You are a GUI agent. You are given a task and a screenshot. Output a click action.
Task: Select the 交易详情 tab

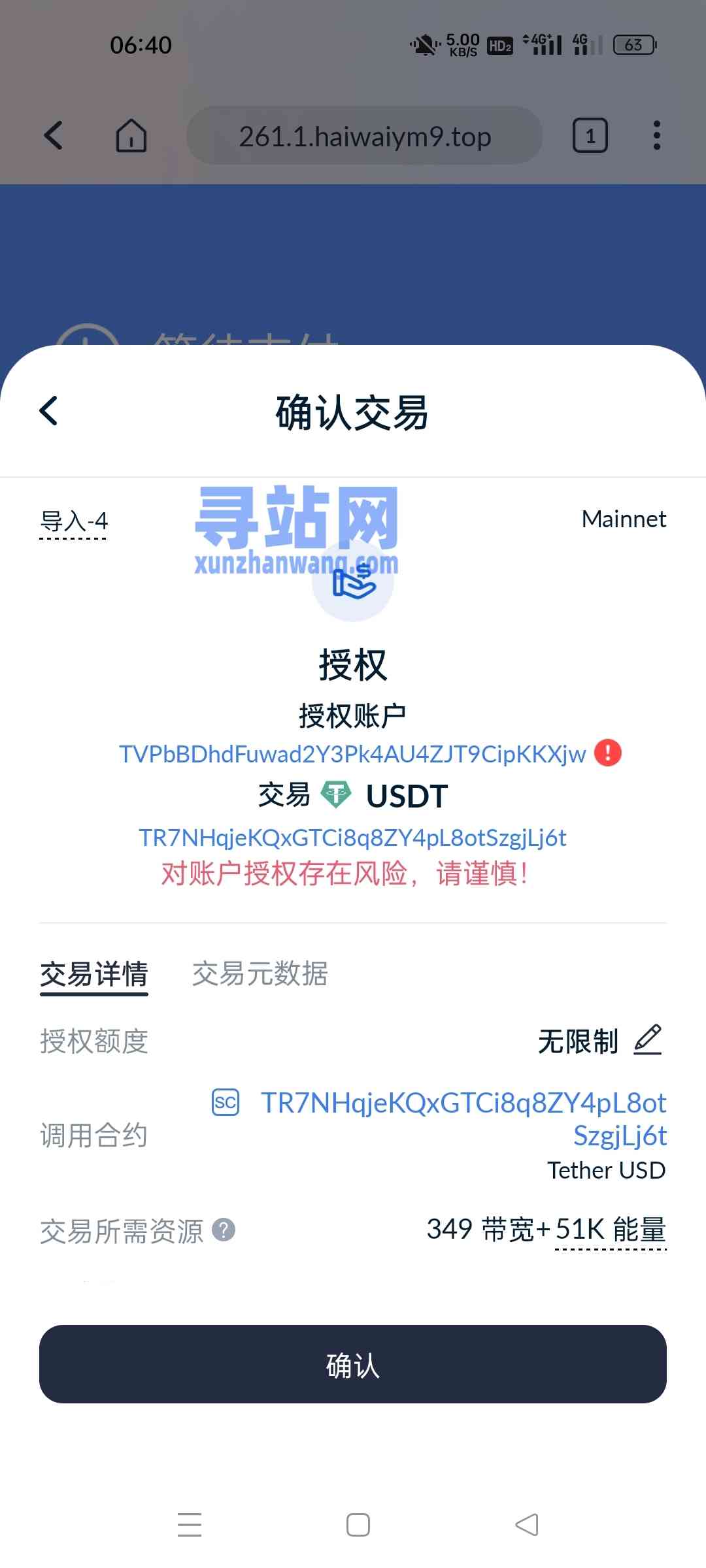pyautogui.click(x=94, y=975)
